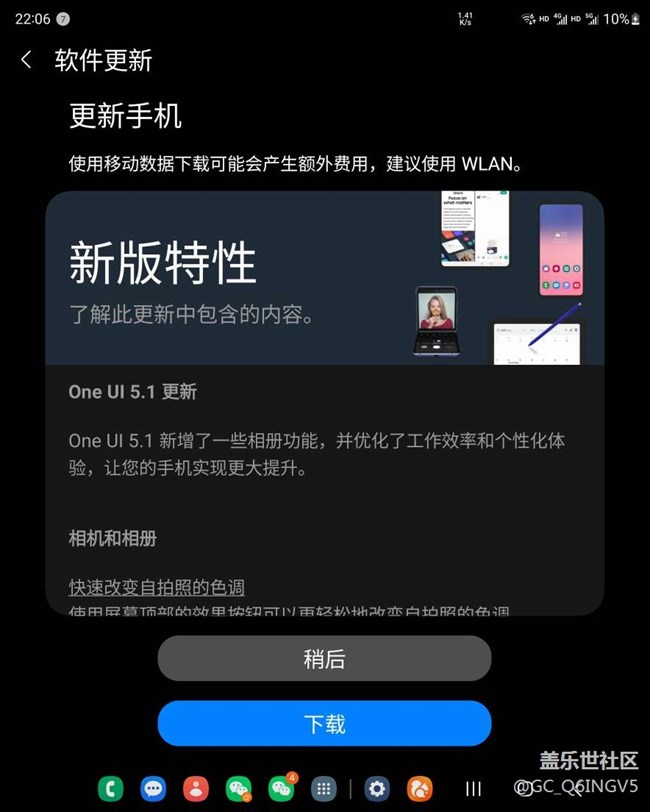Open the all-apps grid from the taskbar
The width and height of the screenshot is (650, 812).
[x=323, y=788]
